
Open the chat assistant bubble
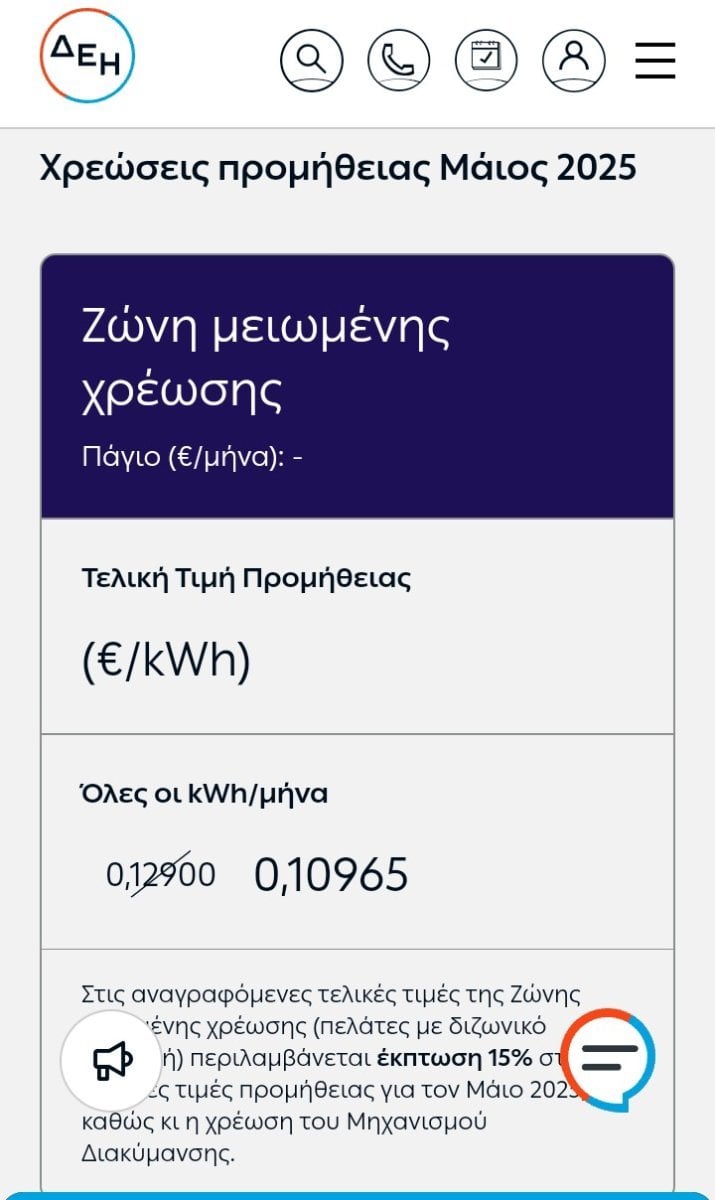pyautogui.click(x=608, y=1058)
